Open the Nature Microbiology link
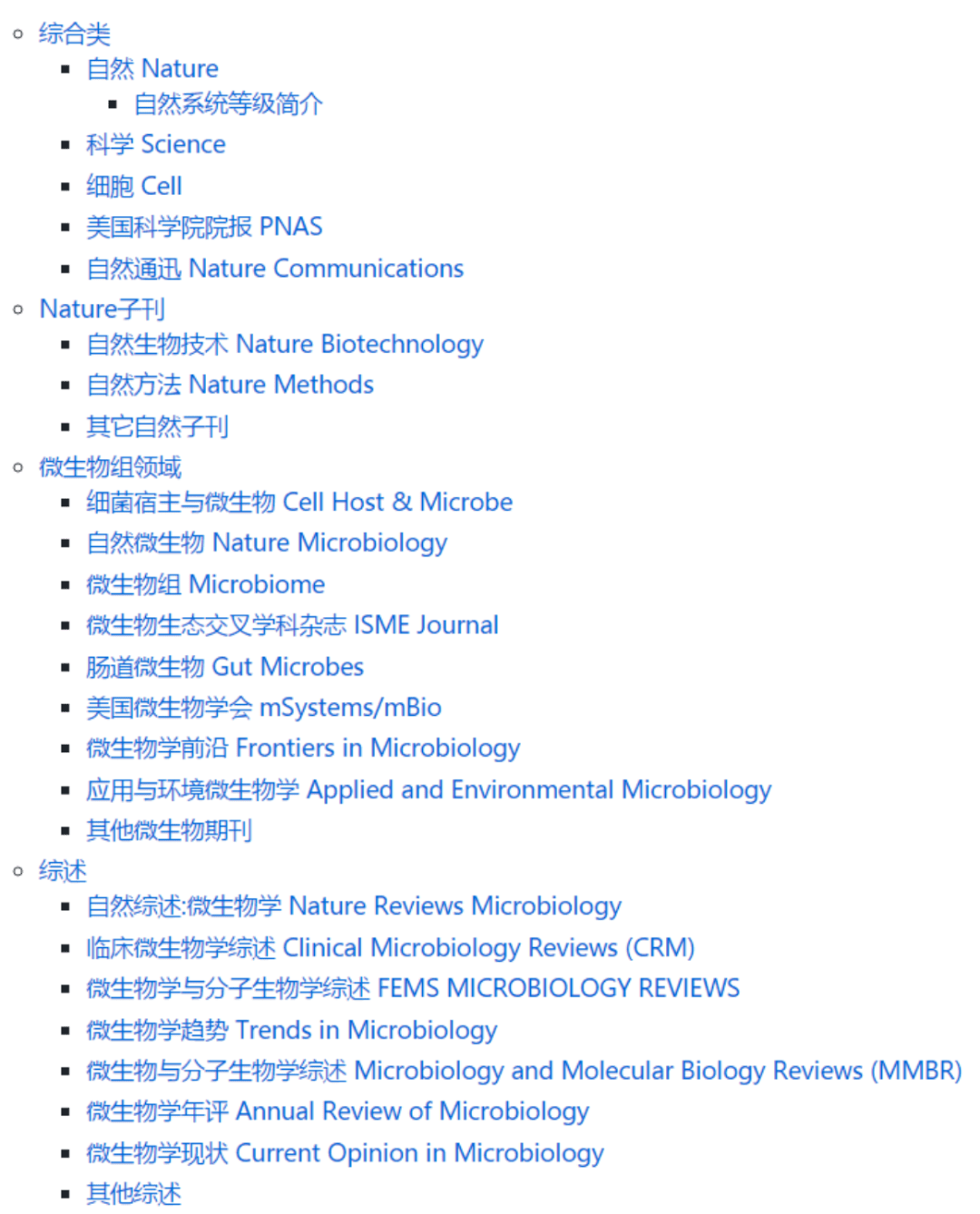Image resolution: width=980 pixels, height=1214 pixels. [x=267, y=543]
